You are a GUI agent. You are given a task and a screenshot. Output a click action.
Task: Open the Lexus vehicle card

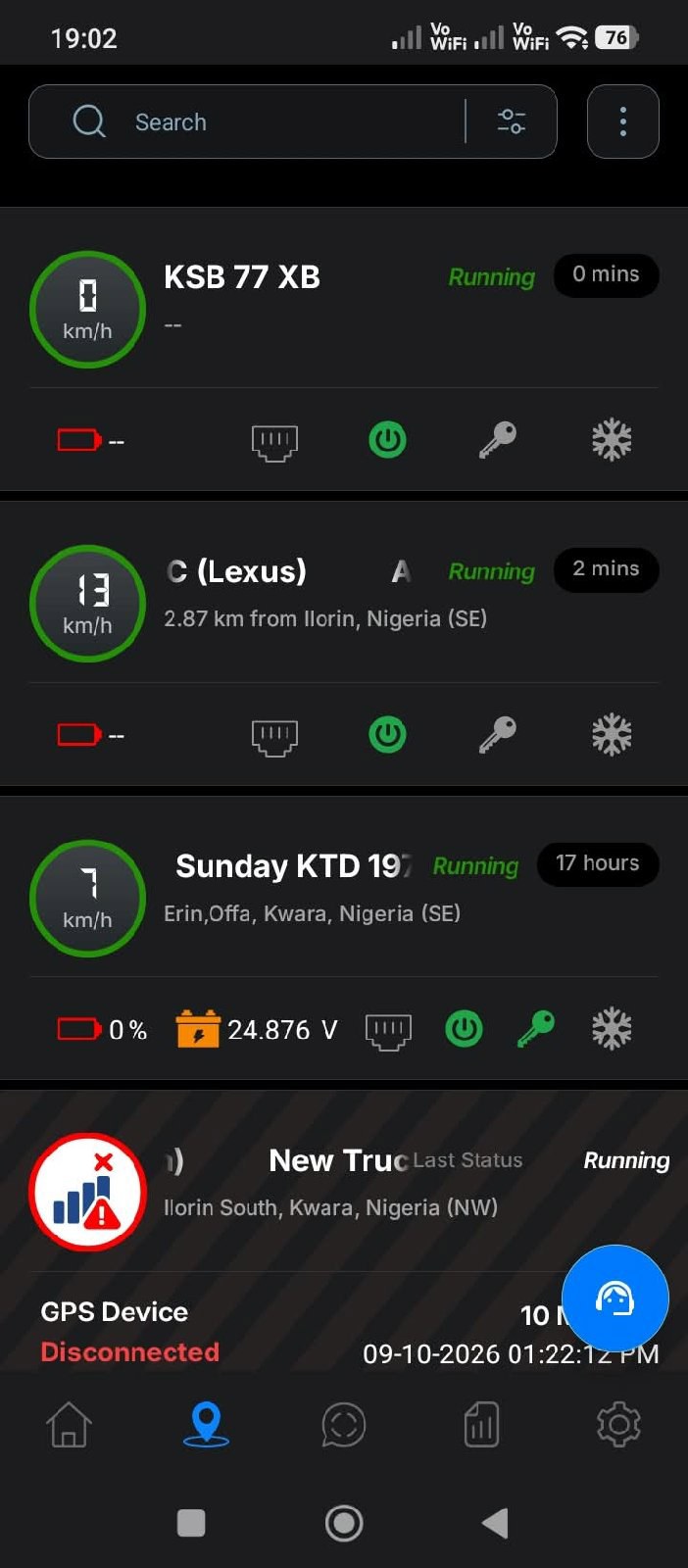[344, 644]
